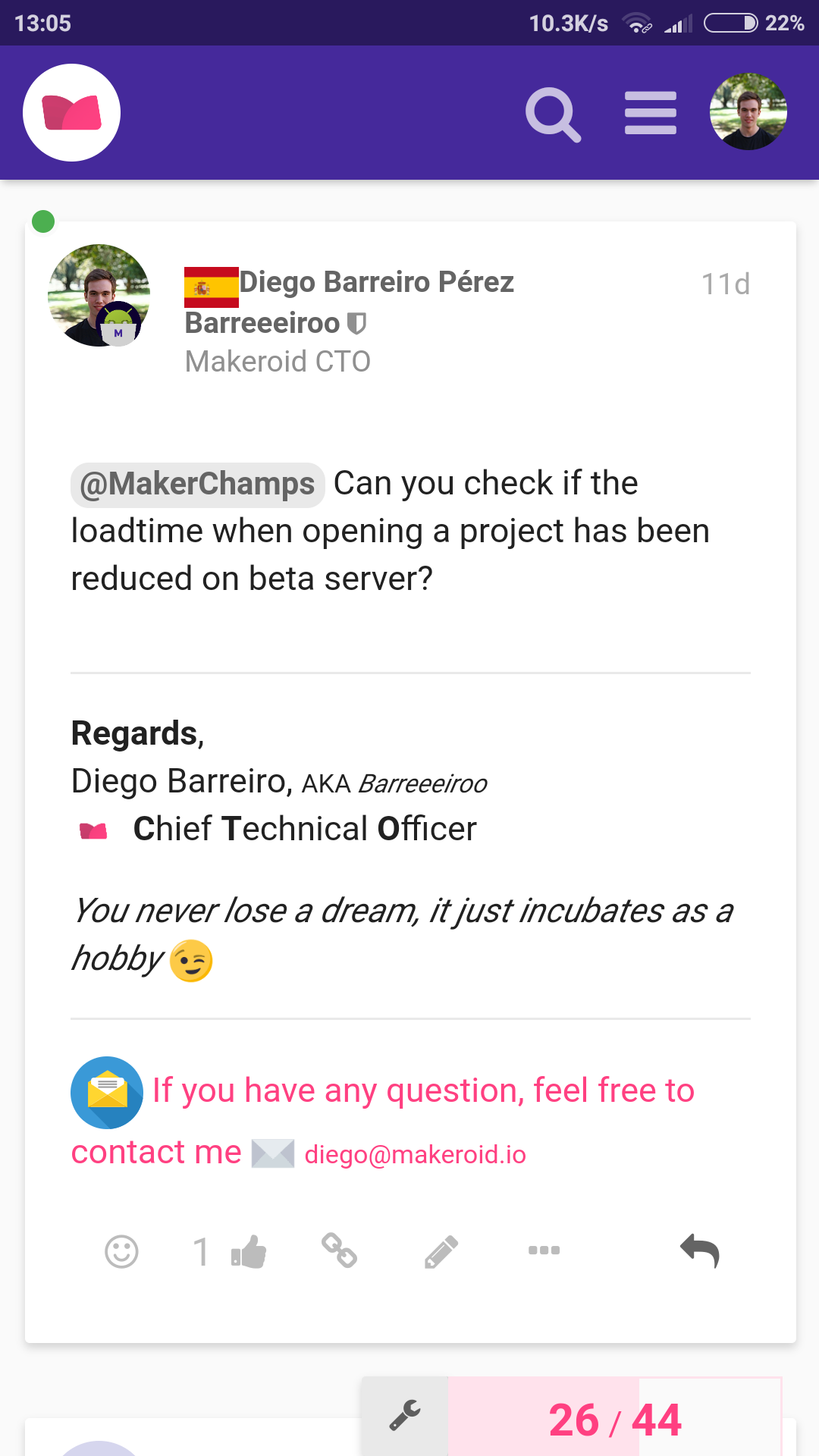Like Diego's post with thumbs up
Image resolution: width=819 pixels, height=1456 pixels.
click(x=249, y=1251)
